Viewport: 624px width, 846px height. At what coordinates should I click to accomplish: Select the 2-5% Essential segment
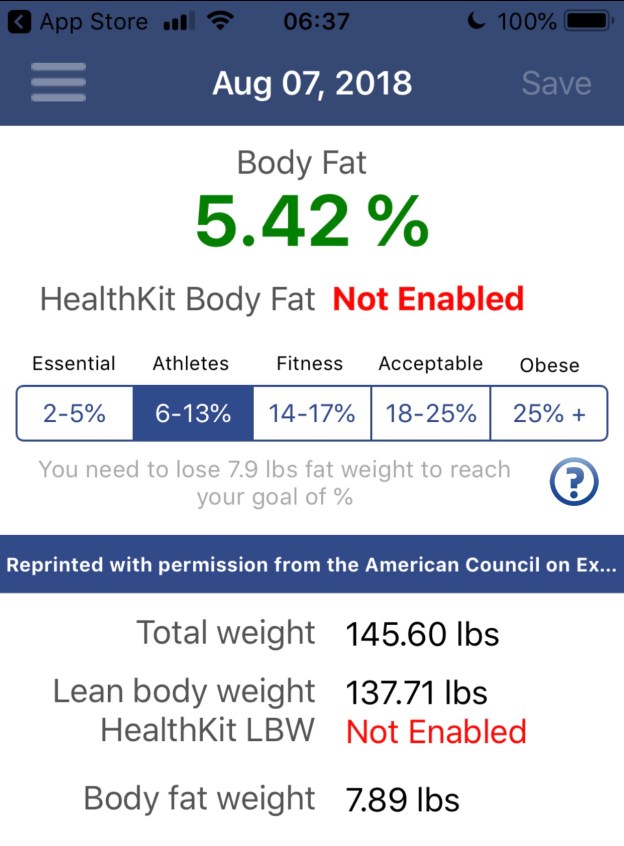point(75,413)
